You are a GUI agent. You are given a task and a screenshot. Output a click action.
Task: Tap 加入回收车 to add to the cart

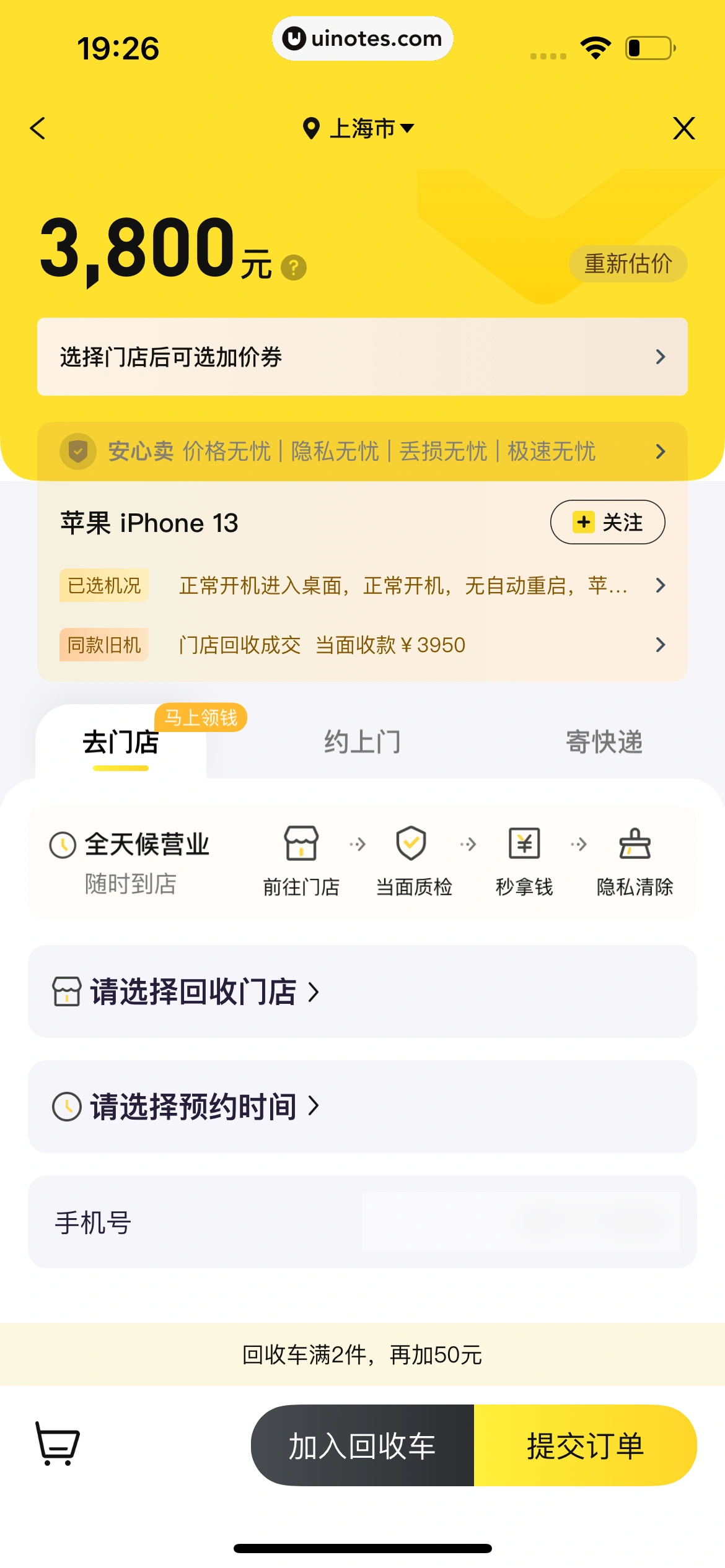(362, 1445)
